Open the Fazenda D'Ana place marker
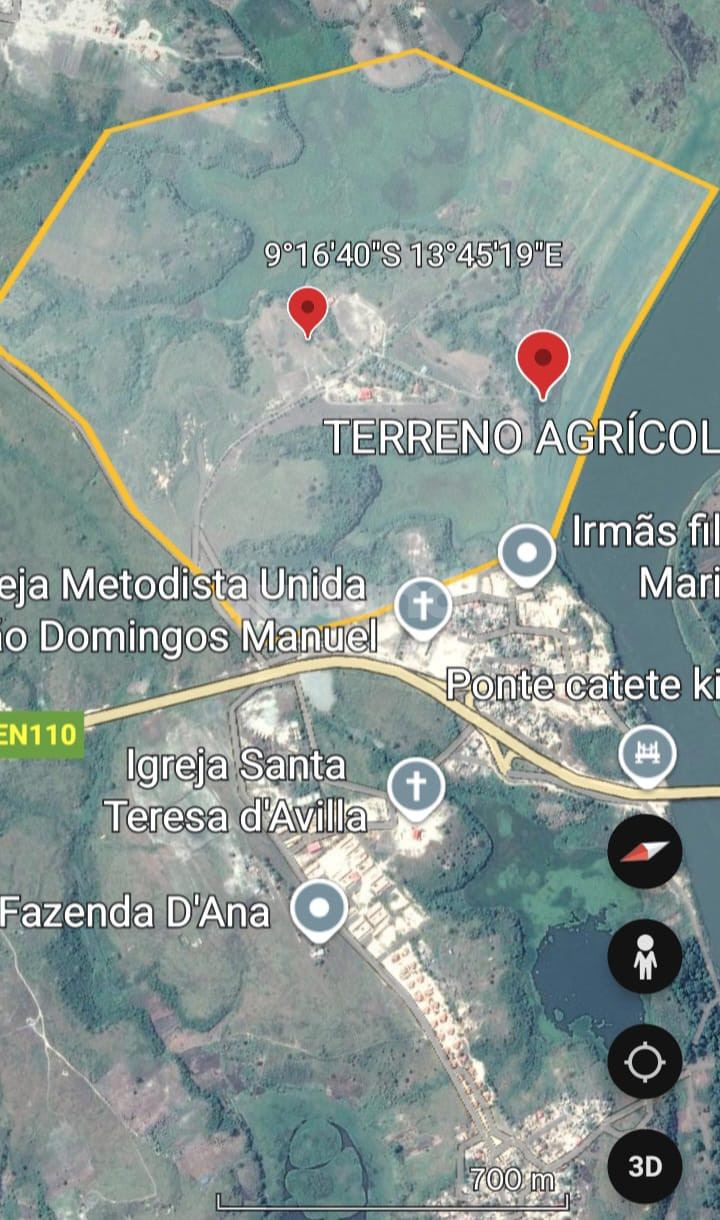This screenshot has width=720, height=1220. tap(319, 912)
